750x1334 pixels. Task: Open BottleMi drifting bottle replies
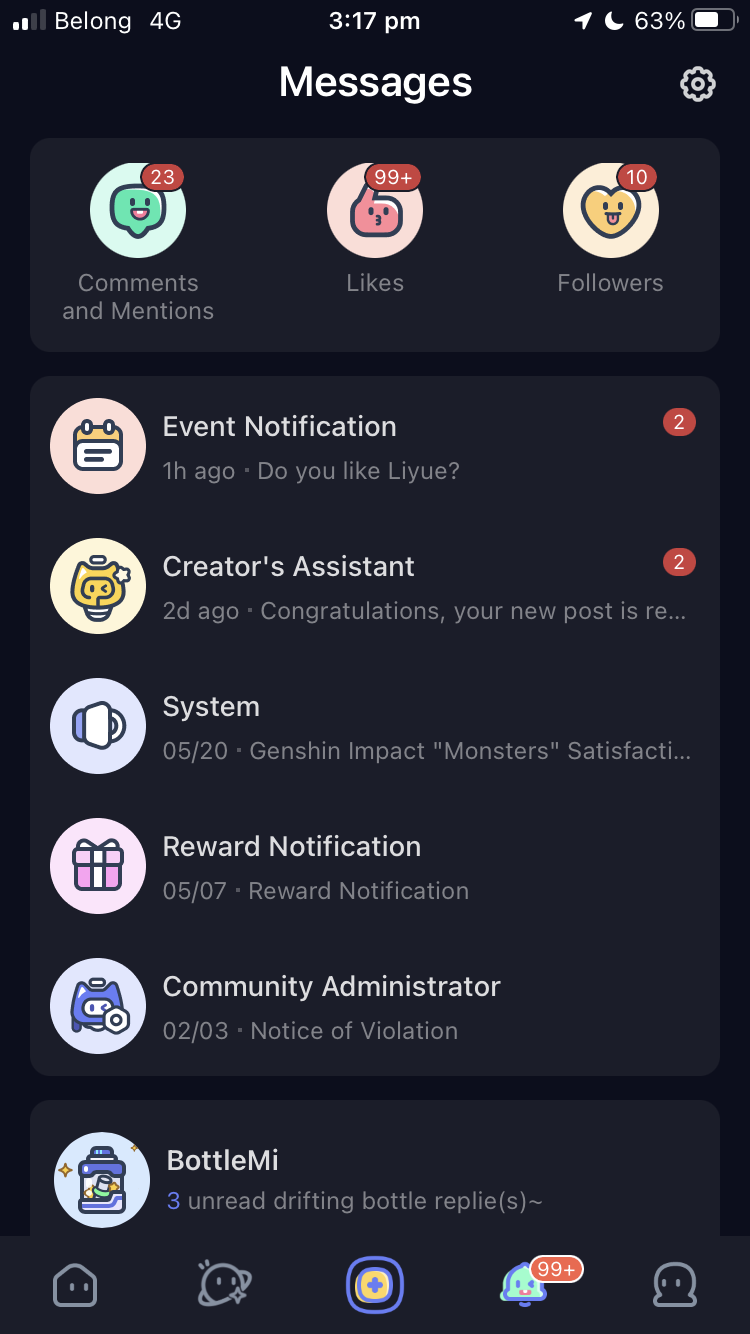pyautogui.click(x=374, y=1180)
